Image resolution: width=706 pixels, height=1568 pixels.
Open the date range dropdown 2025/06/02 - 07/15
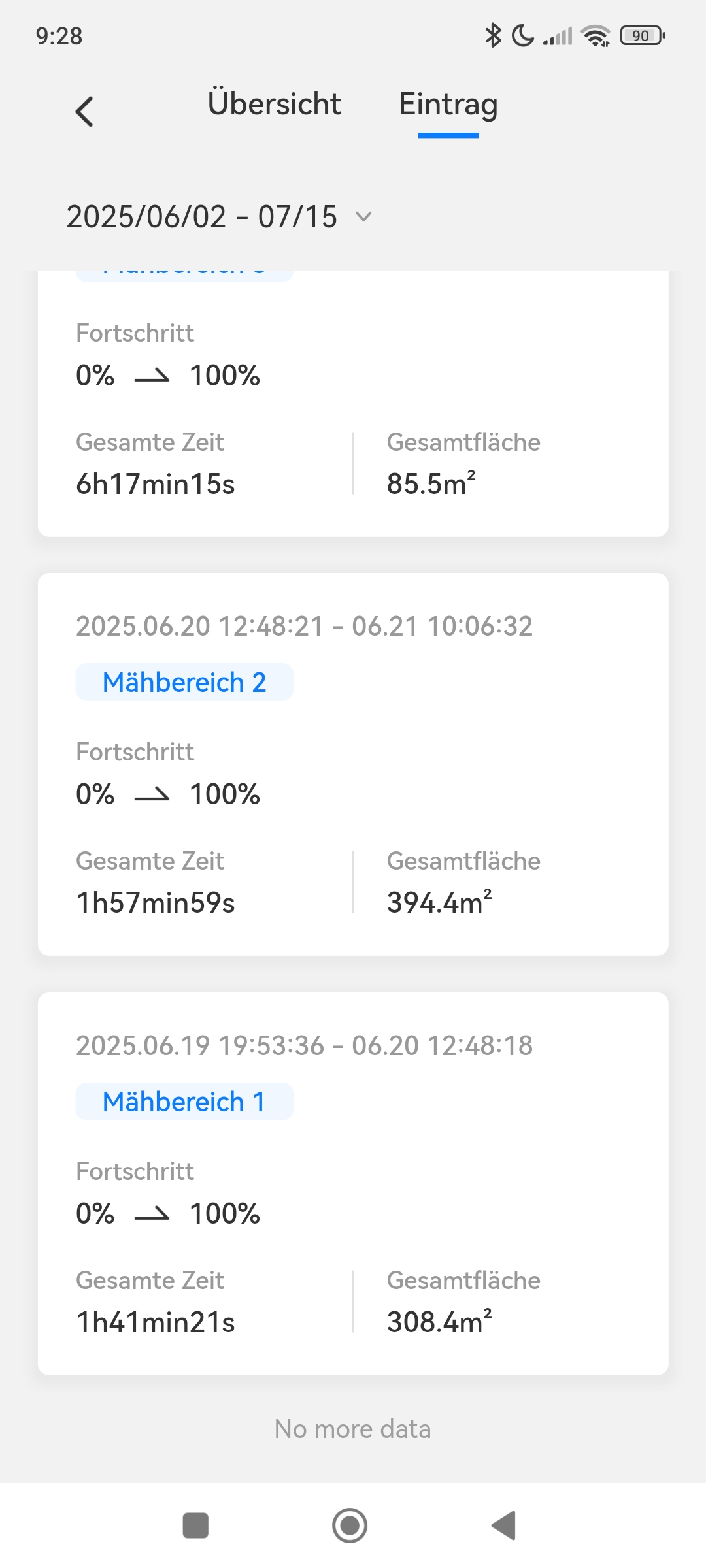click(x=219, y=217)
